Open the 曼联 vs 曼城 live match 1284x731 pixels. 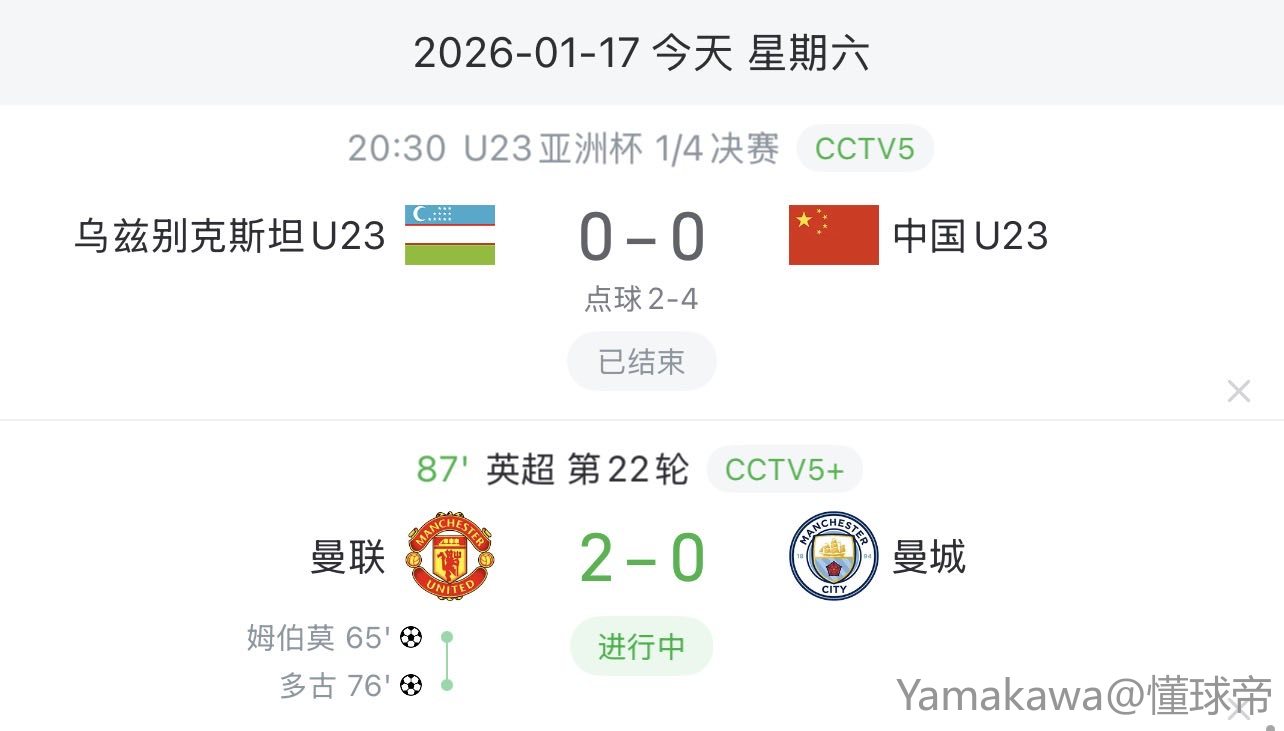pyautogui.click(x=641, y=557)
